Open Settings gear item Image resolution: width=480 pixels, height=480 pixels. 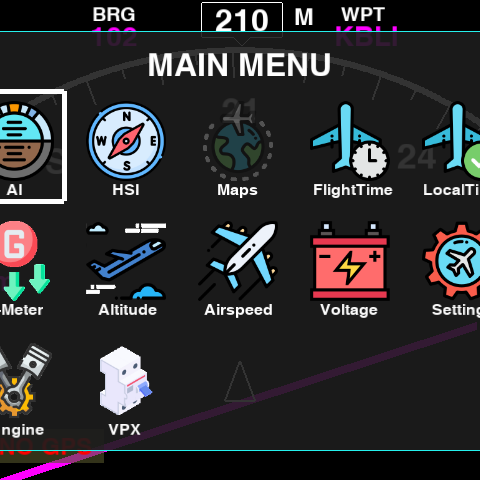click(453, 269)
